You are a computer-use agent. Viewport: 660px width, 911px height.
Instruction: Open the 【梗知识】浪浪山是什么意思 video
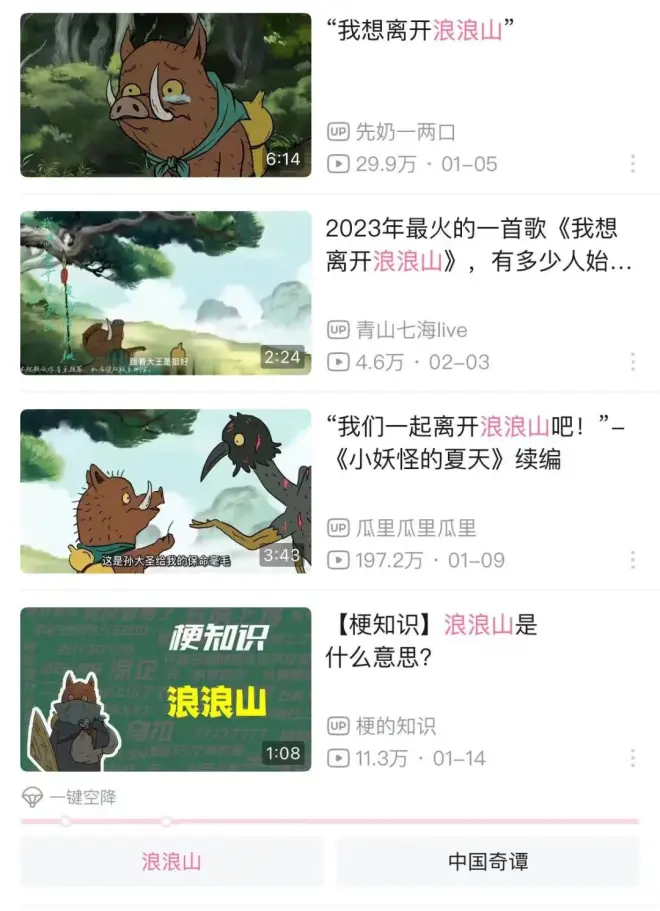pos(165,689)
